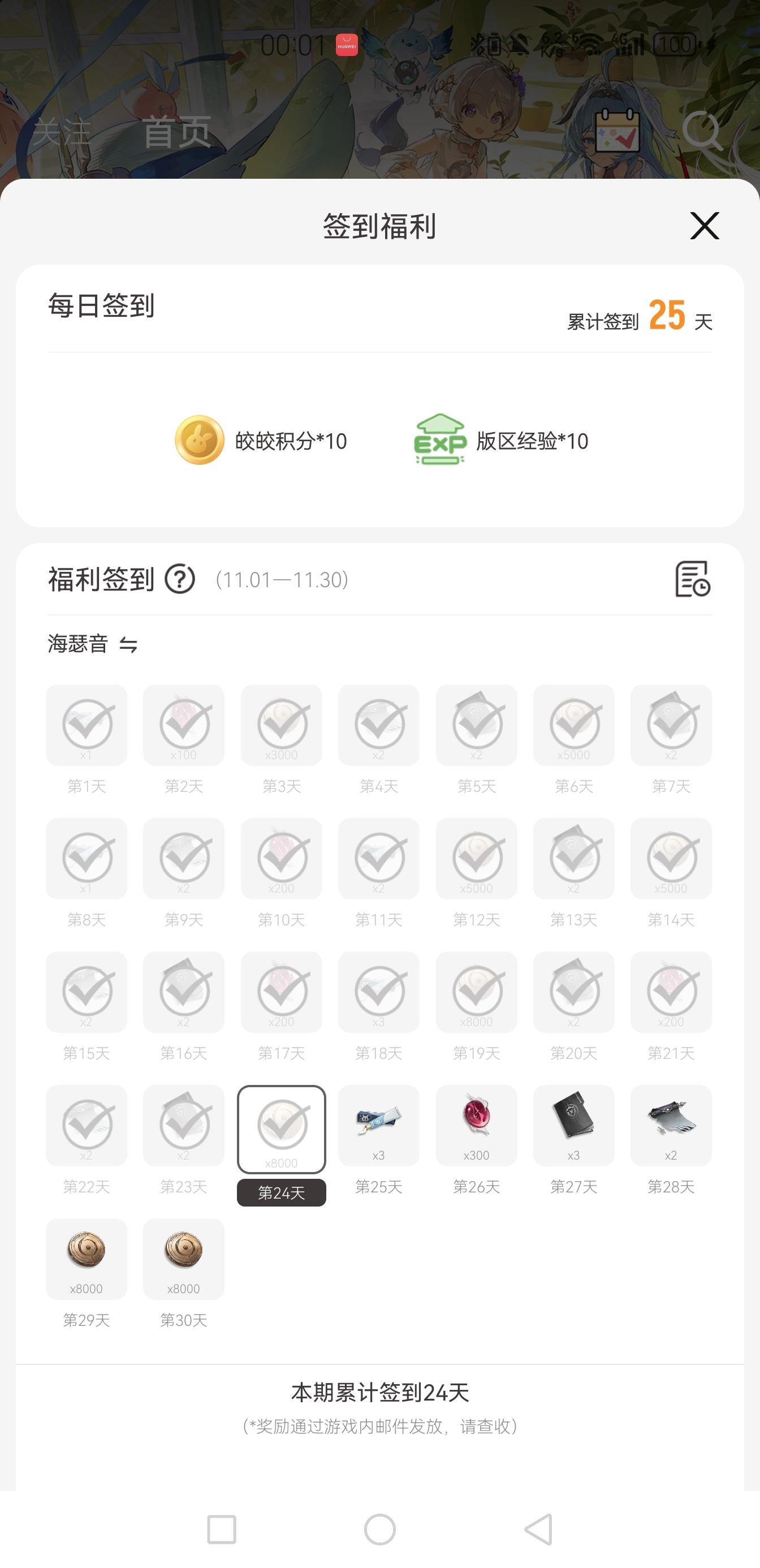Open the 第29天 x8000 reward
The image size is (760, 1568).
click(x=87, y=1258)
